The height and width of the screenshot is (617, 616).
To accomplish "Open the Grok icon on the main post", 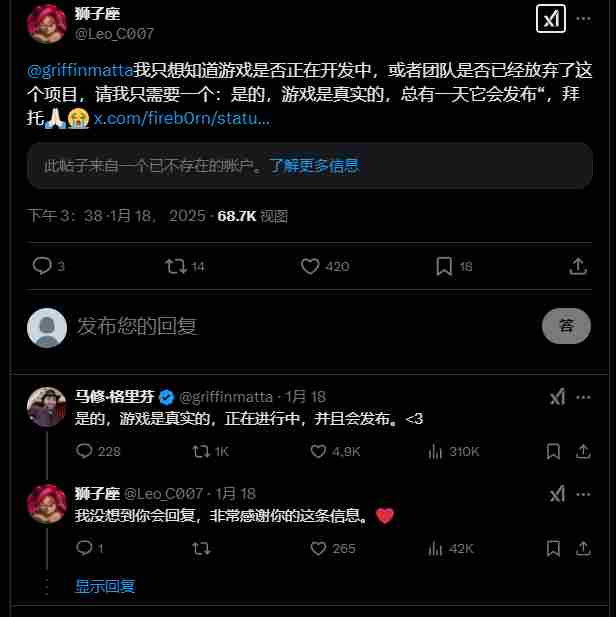I will coord(552,20).
